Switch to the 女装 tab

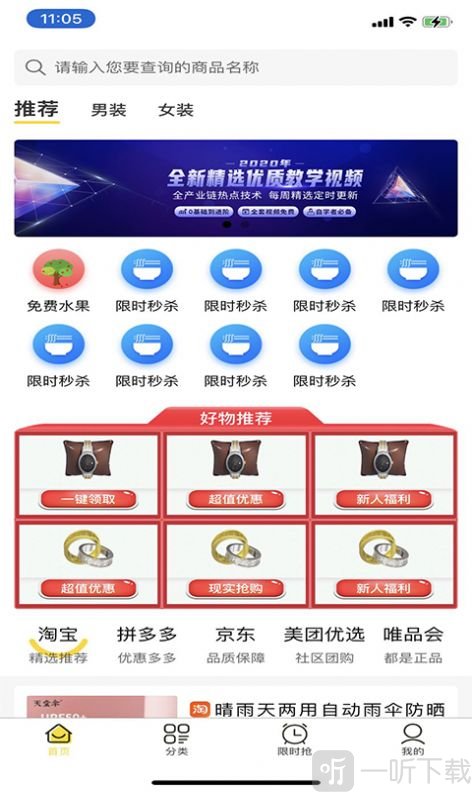coord(176,110)
